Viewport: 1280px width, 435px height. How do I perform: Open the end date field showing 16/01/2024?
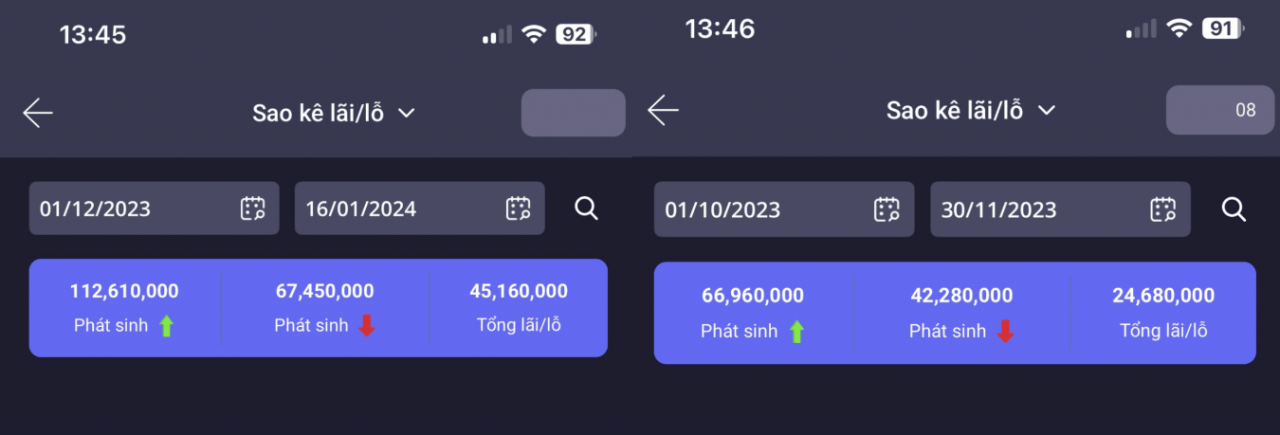pyautogui.click(x=419, y=208)
